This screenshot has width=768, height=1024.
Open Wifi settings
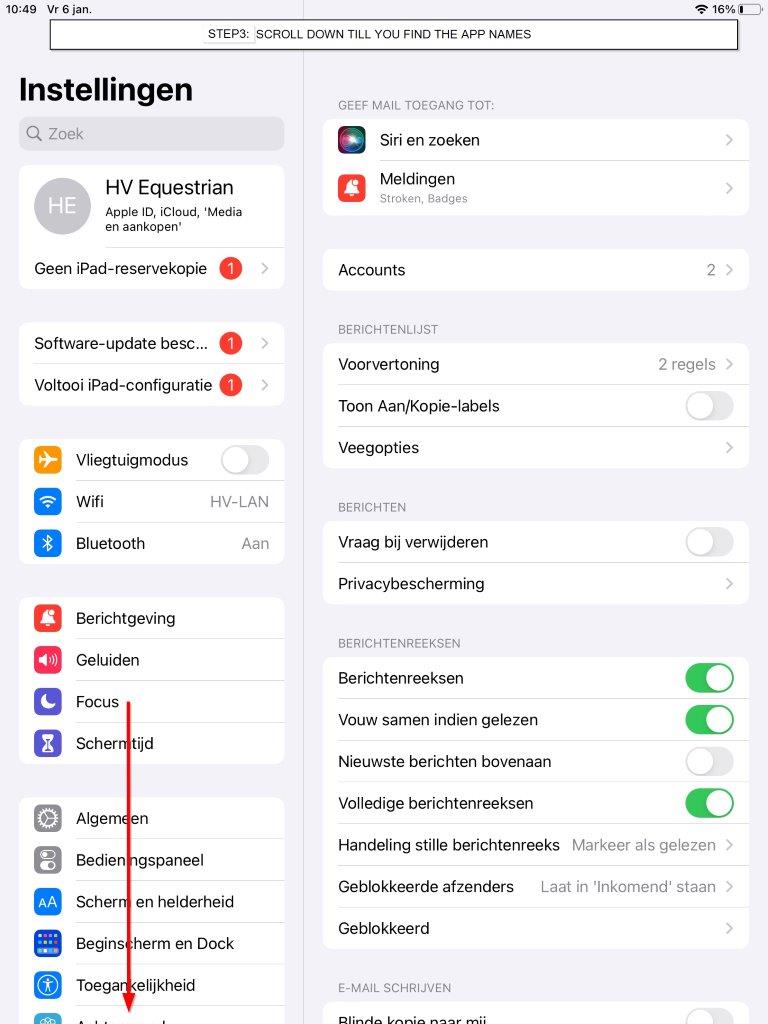(x=151, y=502)
